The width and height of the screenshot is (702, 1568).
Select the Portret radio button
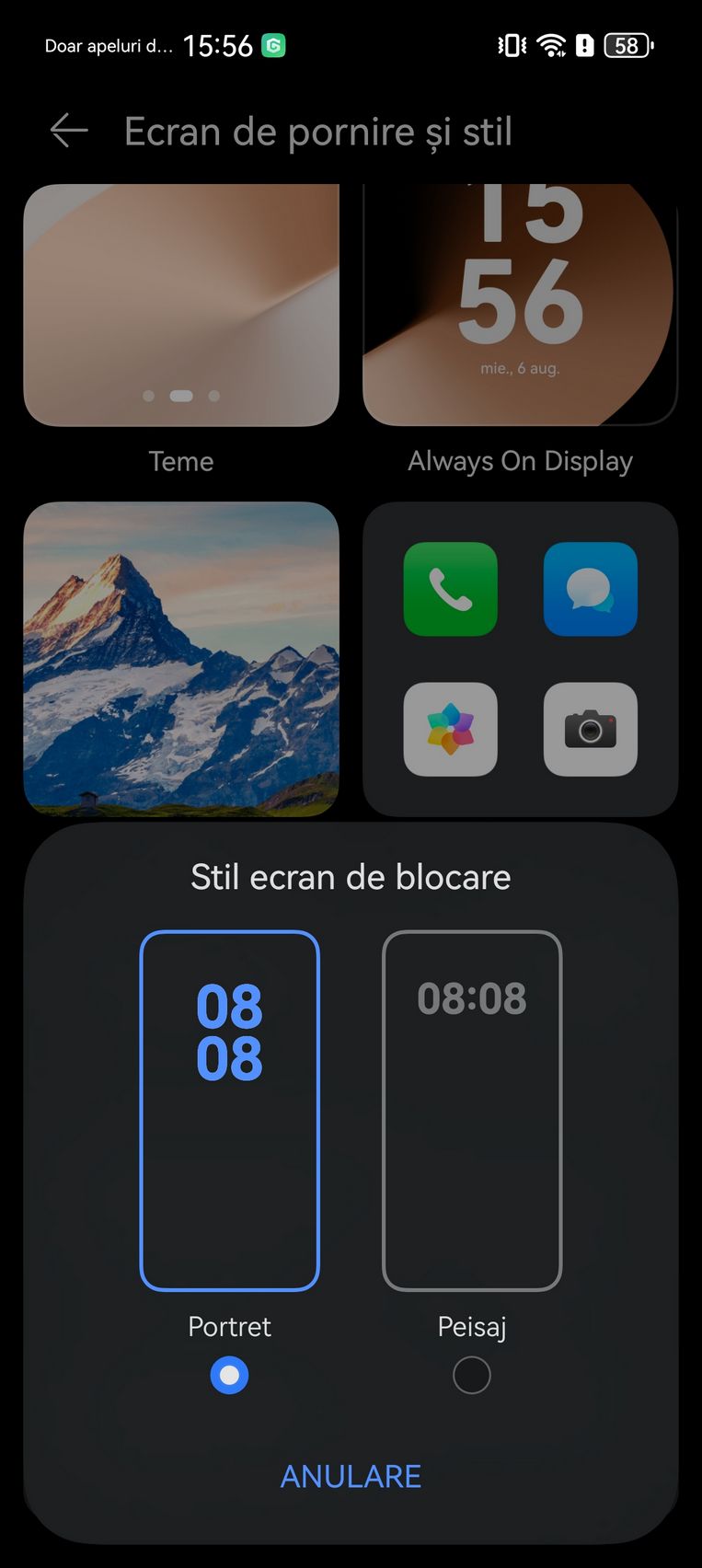(x=229, y=1375)
